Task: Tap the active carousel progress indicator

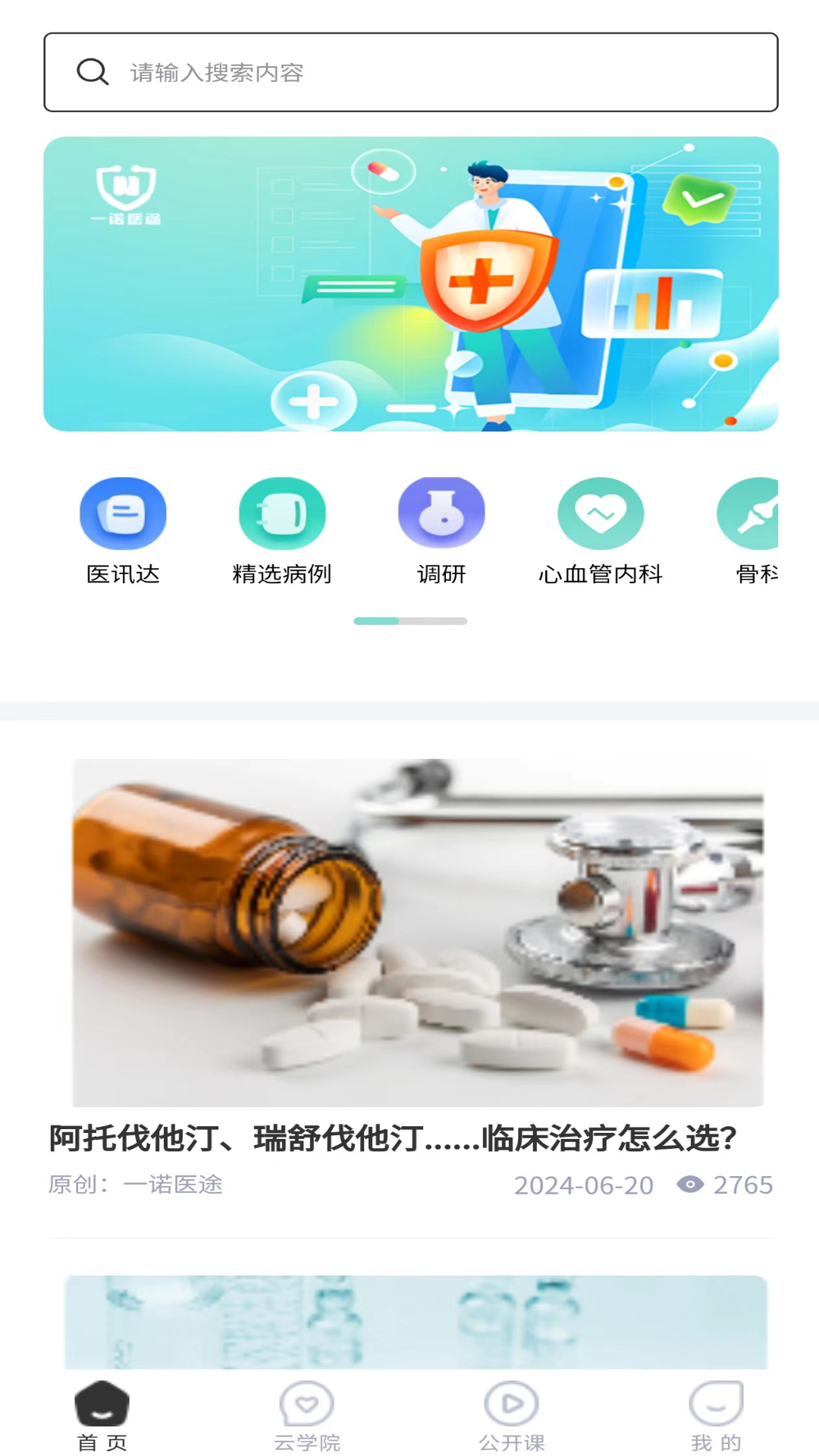Action: coord(376,620)
